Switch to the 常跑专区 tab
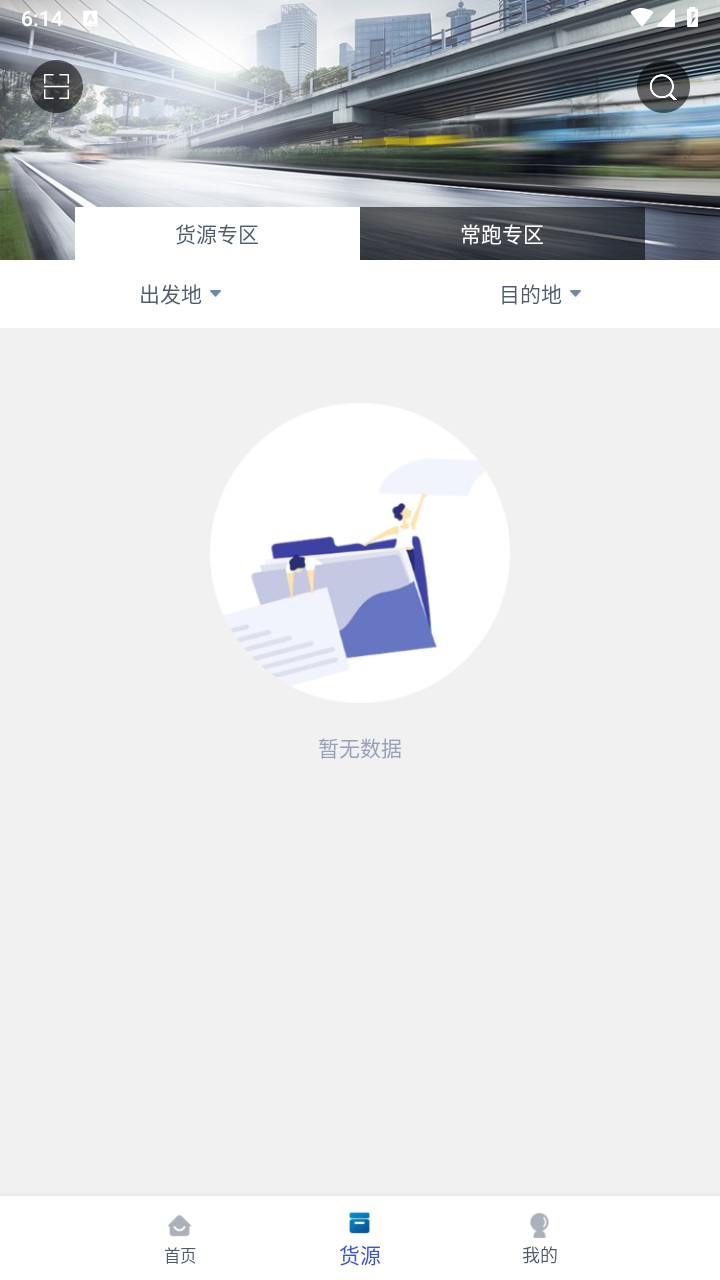The width and height of the screenshot is (720, 1280). [x=501, y=234]
